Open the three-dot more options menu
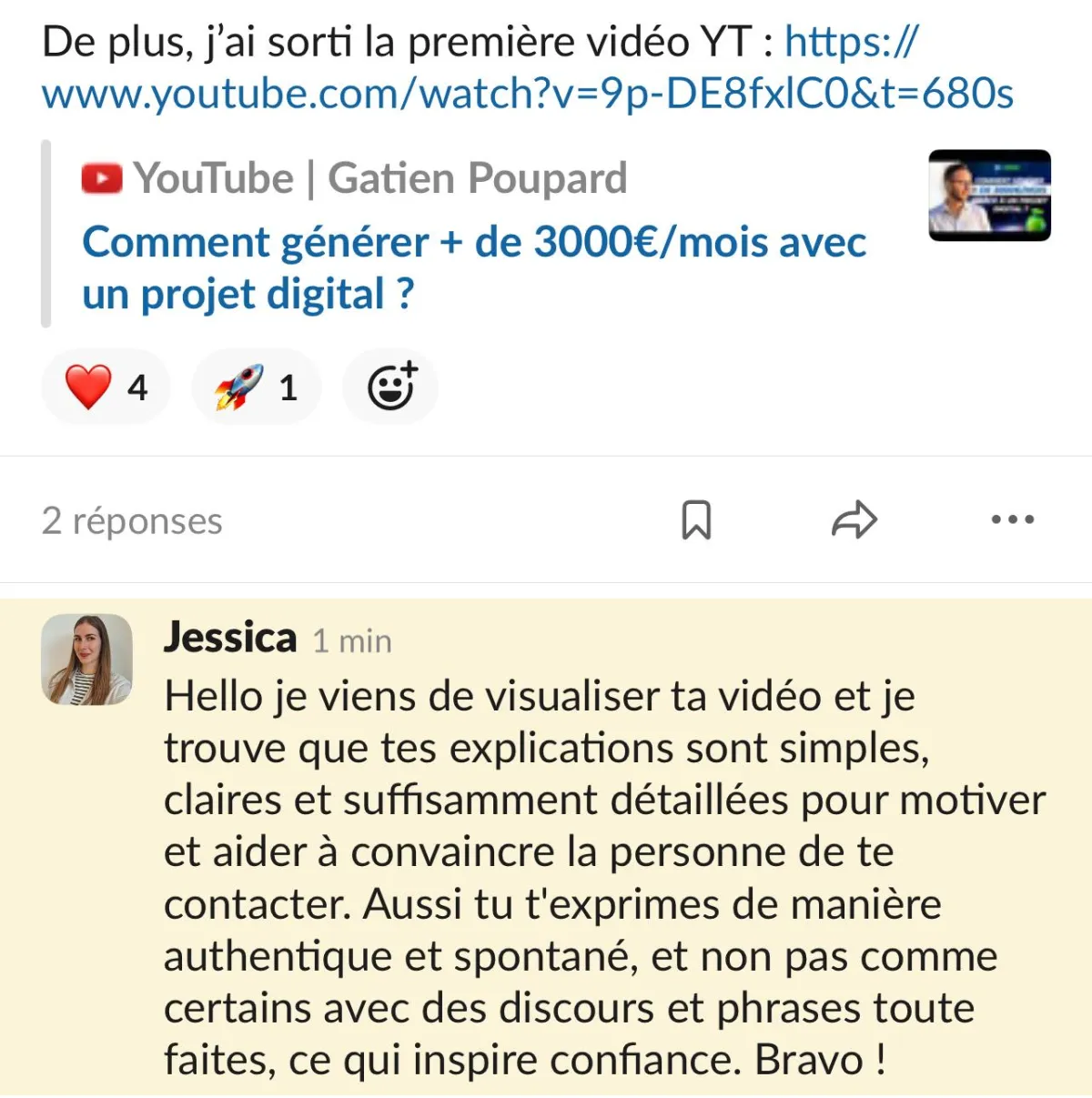 pos(1012,520)
